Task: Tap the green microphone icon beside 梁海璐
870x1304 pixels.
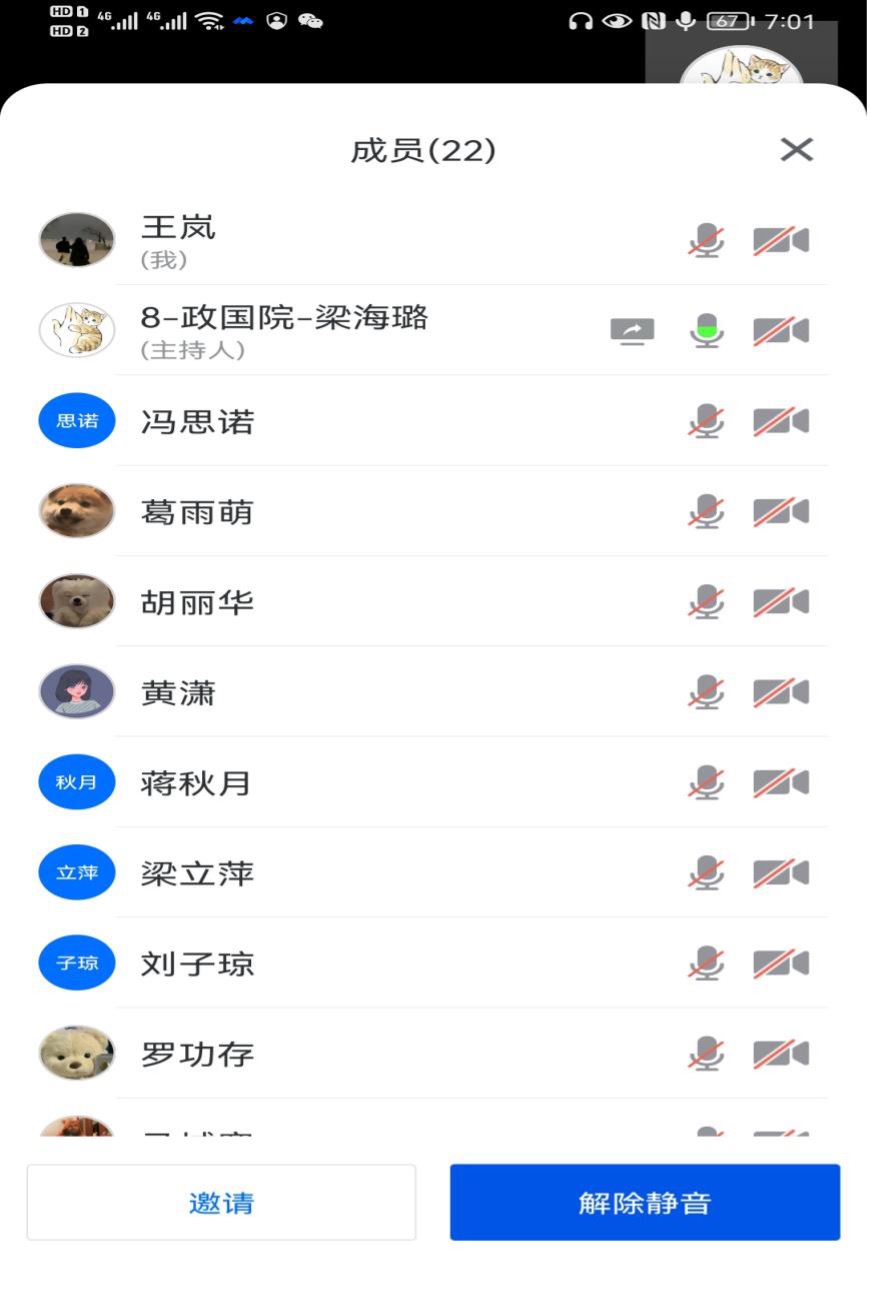Action: tap(706, 331)
